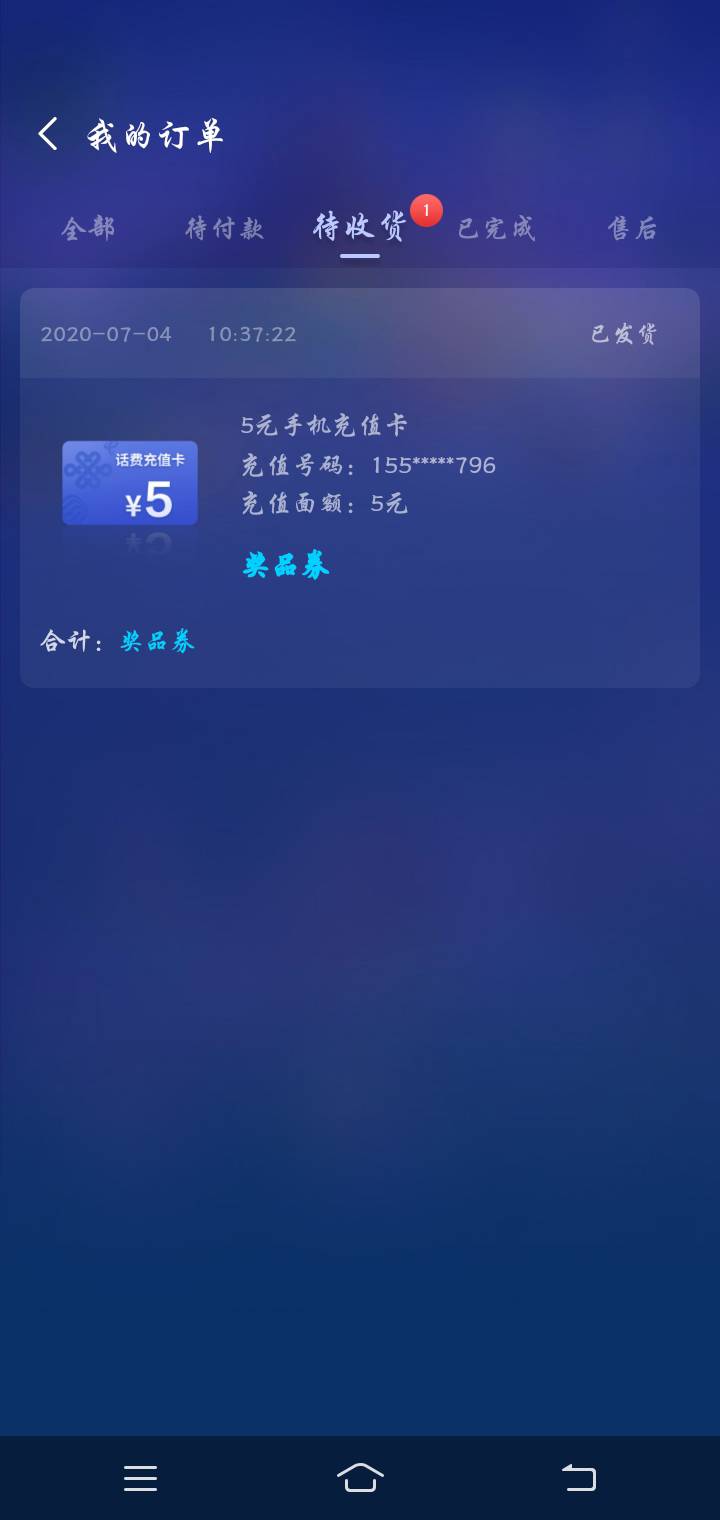Image resolution: width=720 pixels, height=1520 pixels.
Task: Switch to the 全部 tab
Action: (88, 229)
